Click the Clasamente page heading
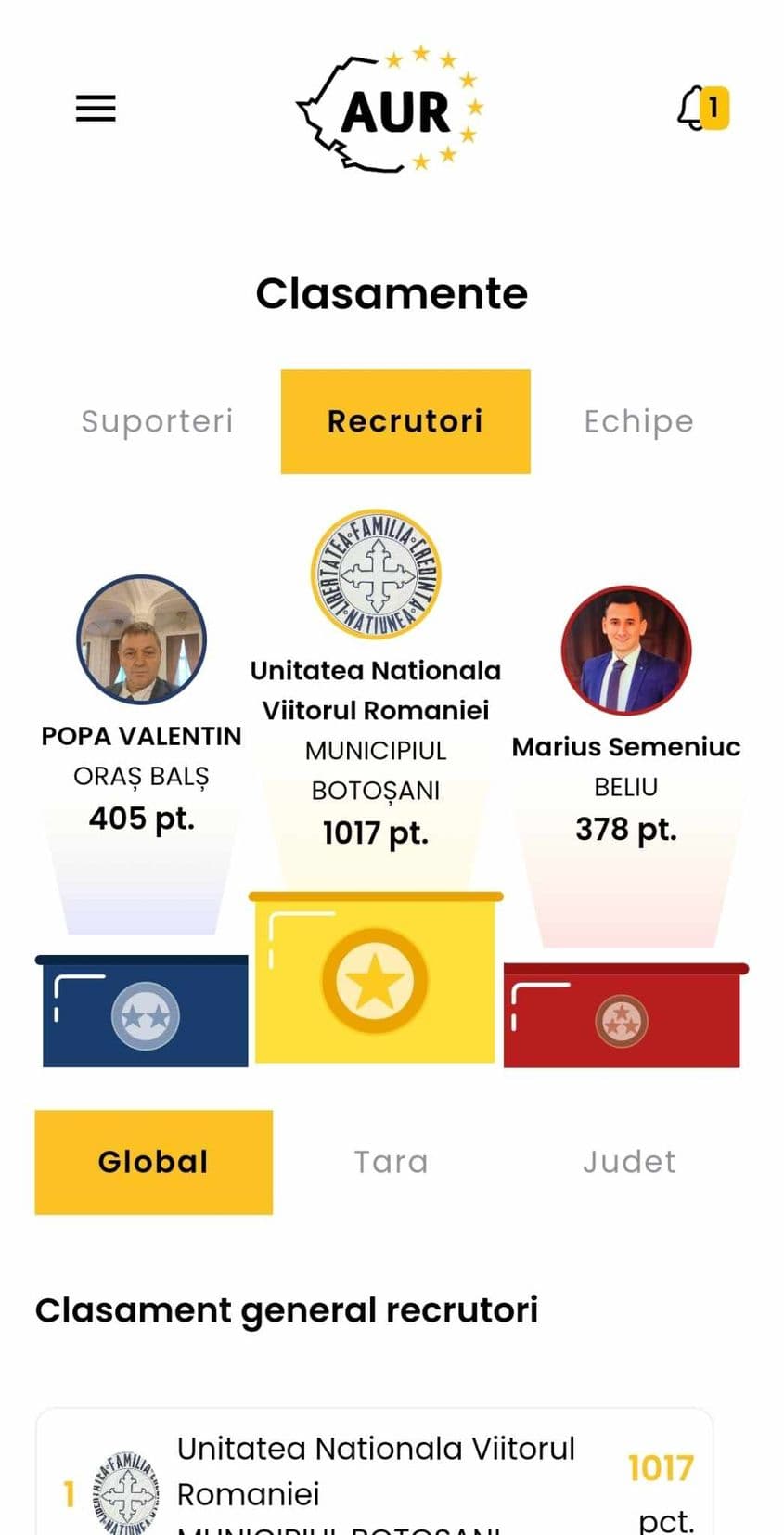This screenshot has width=784, height=1535. pos(392,292)
